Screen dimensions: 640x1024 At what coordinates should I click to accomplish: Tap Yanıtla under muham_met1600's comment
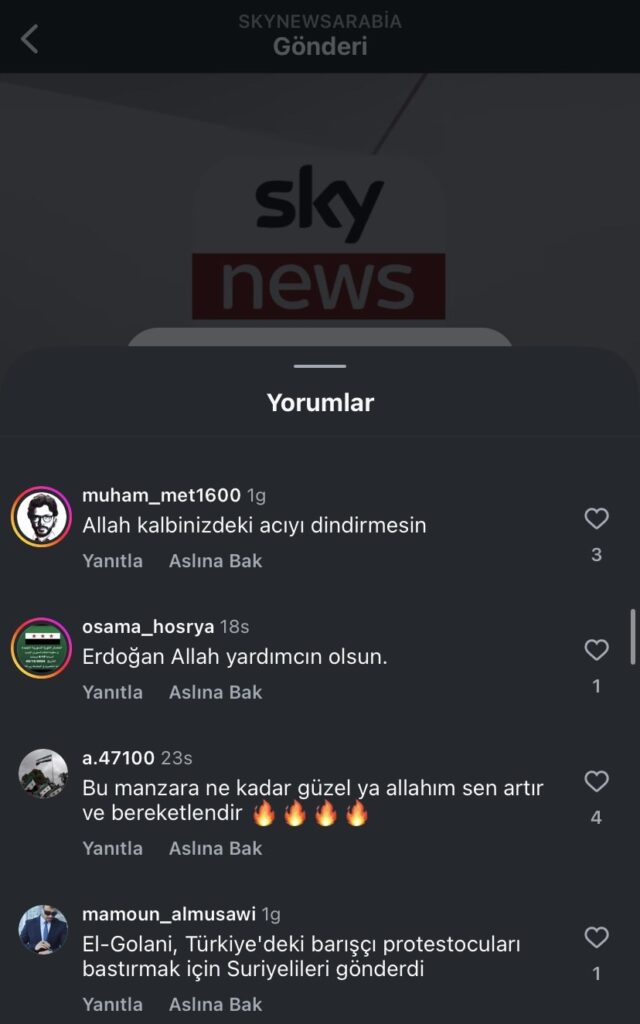[x=112, y=561]
